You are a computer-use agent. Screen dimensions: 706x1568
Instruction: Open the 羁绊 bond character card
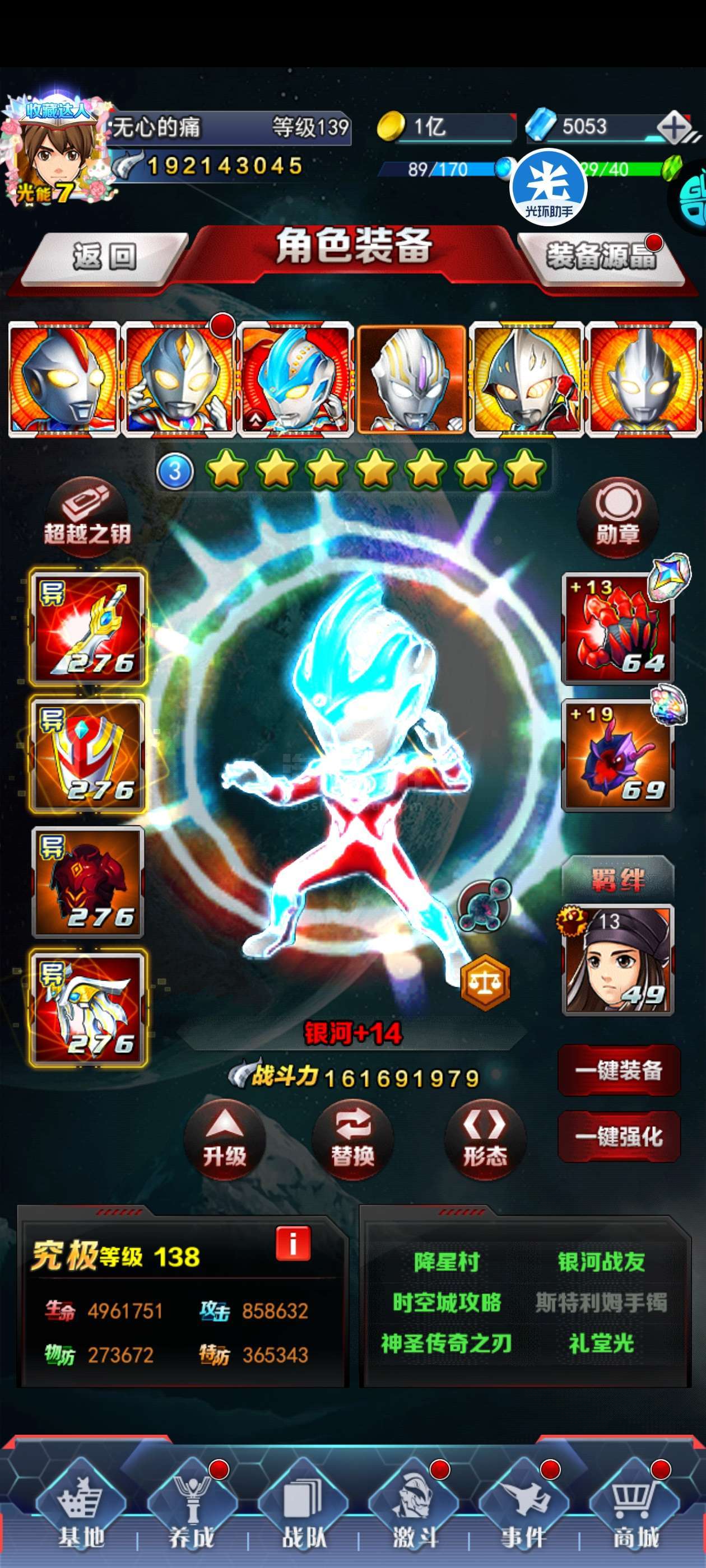[x=617, y=960]
